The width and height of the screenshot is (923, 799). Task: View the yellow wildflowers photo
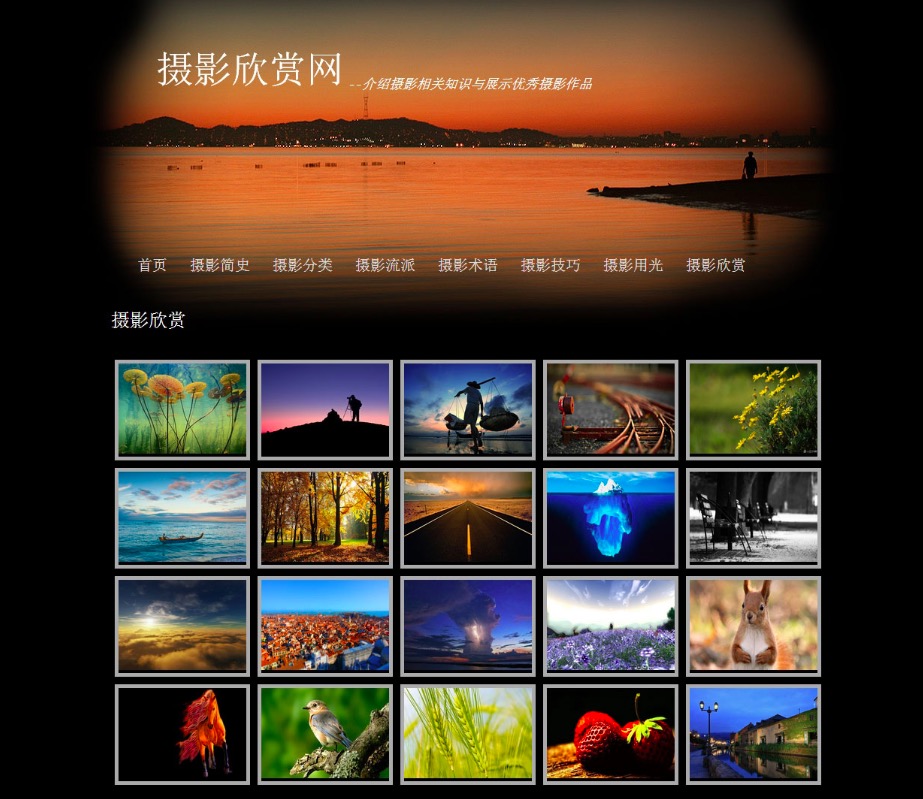[x=753, y=409]
